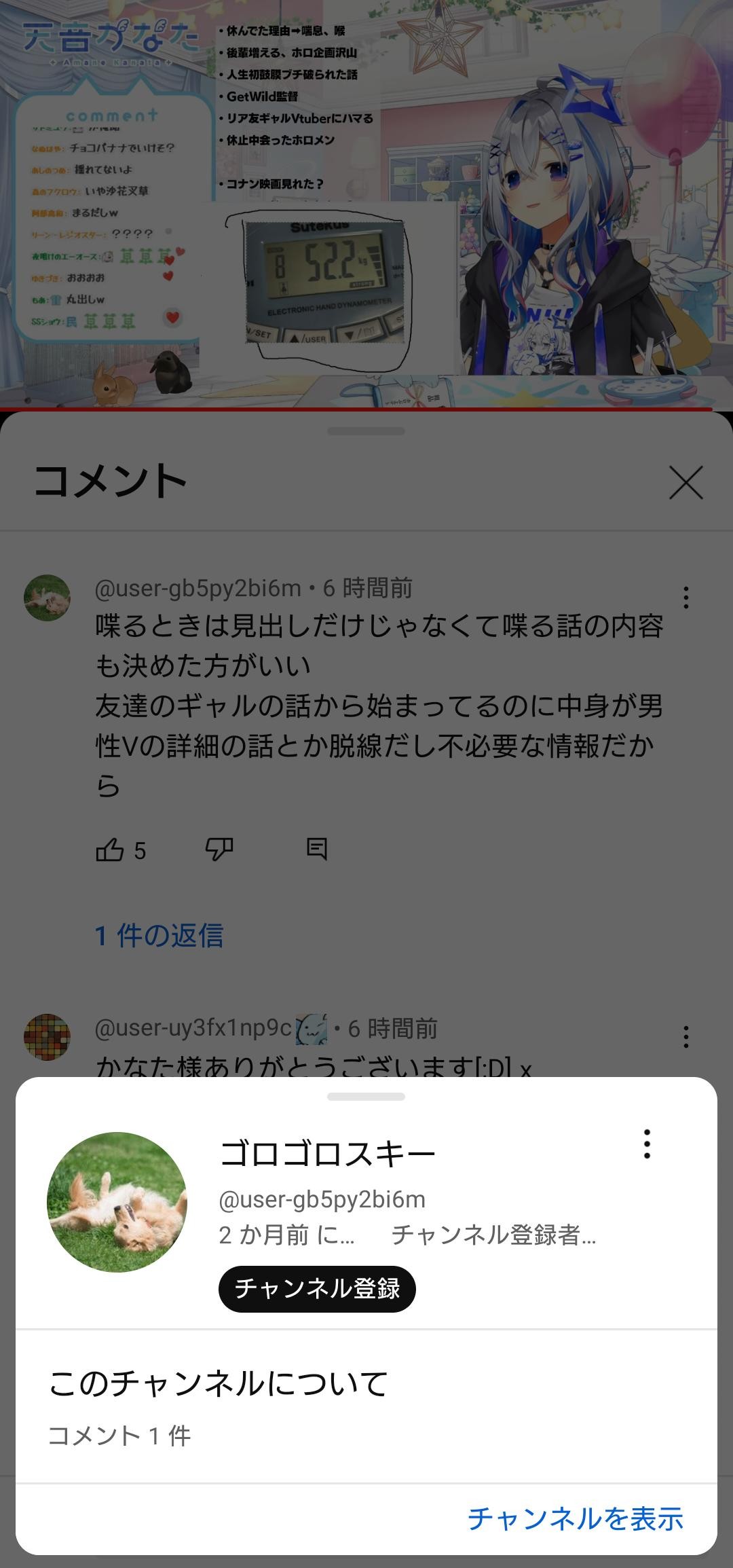Open options for @user-gb5py2bi6m's comment
This screenshot has height=1568, width=733.
click(x=685, y=598)
